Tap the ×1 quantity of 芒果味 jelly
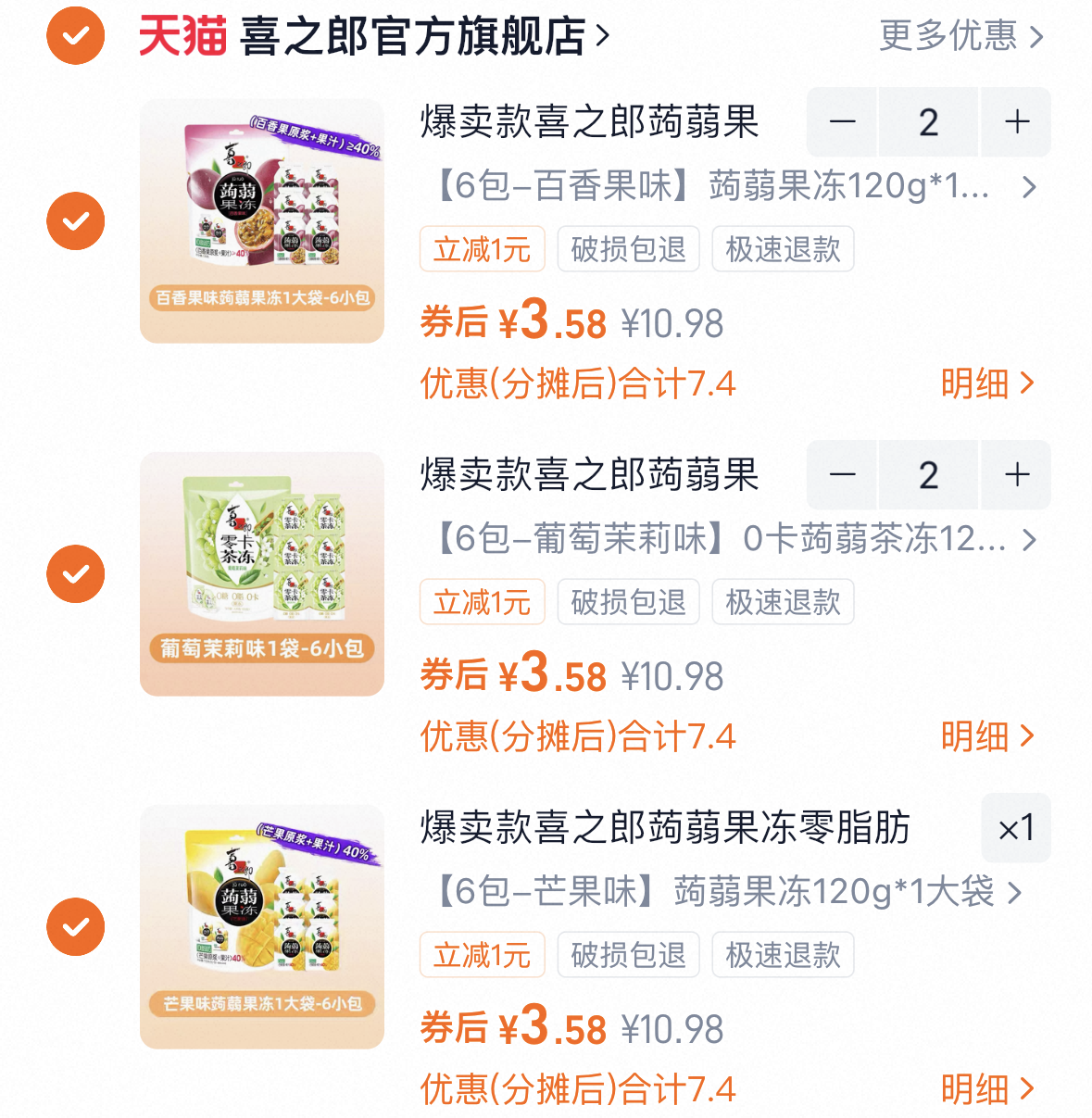 point(1016,828)
